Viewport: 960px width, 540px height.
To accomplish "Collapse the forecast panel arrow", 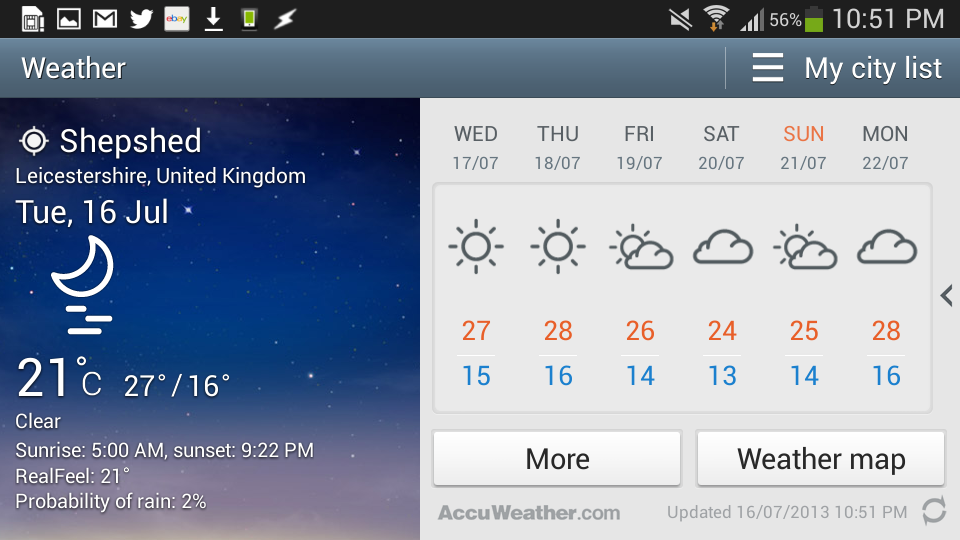I will 946,295.
